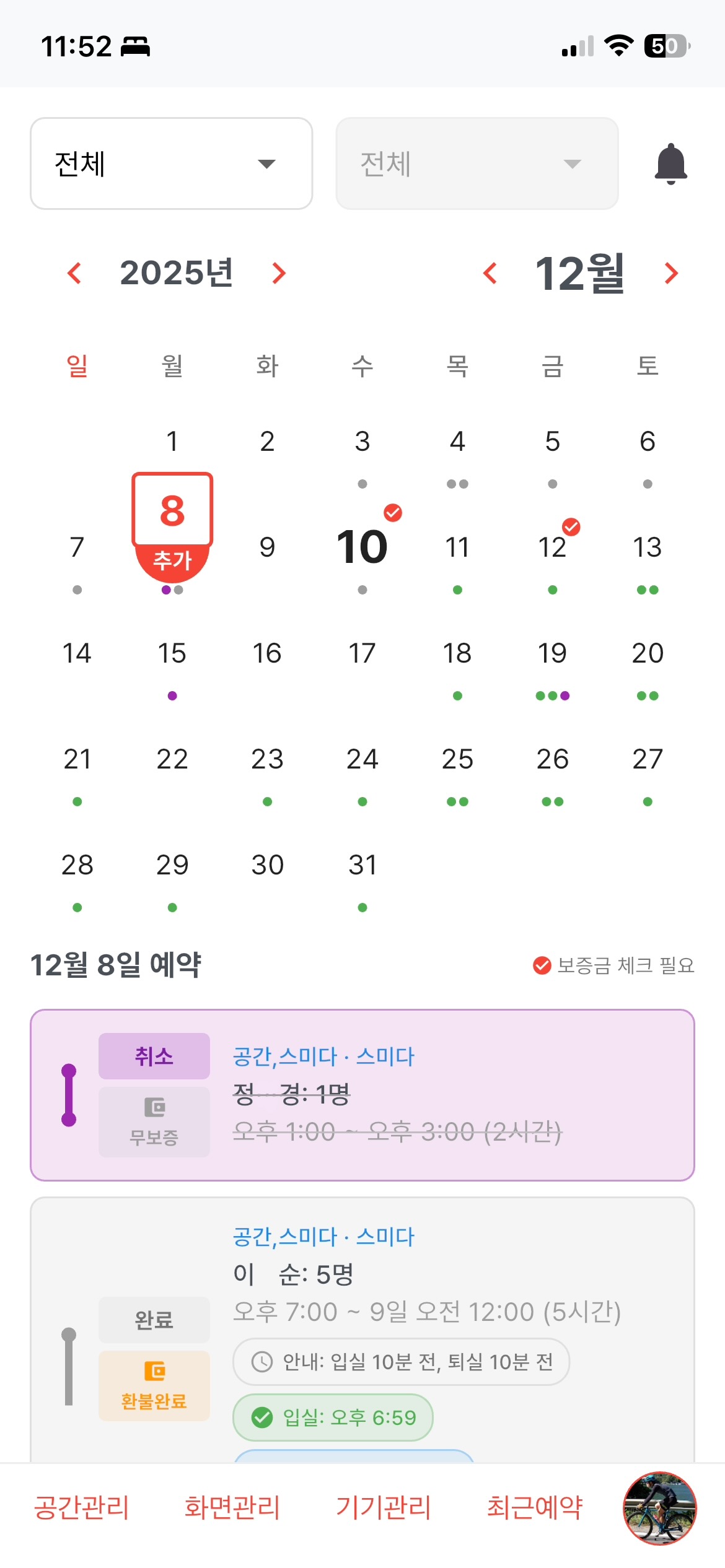
Task: Open the disabled right 전체 dropdown
Action: coord(477,163)
